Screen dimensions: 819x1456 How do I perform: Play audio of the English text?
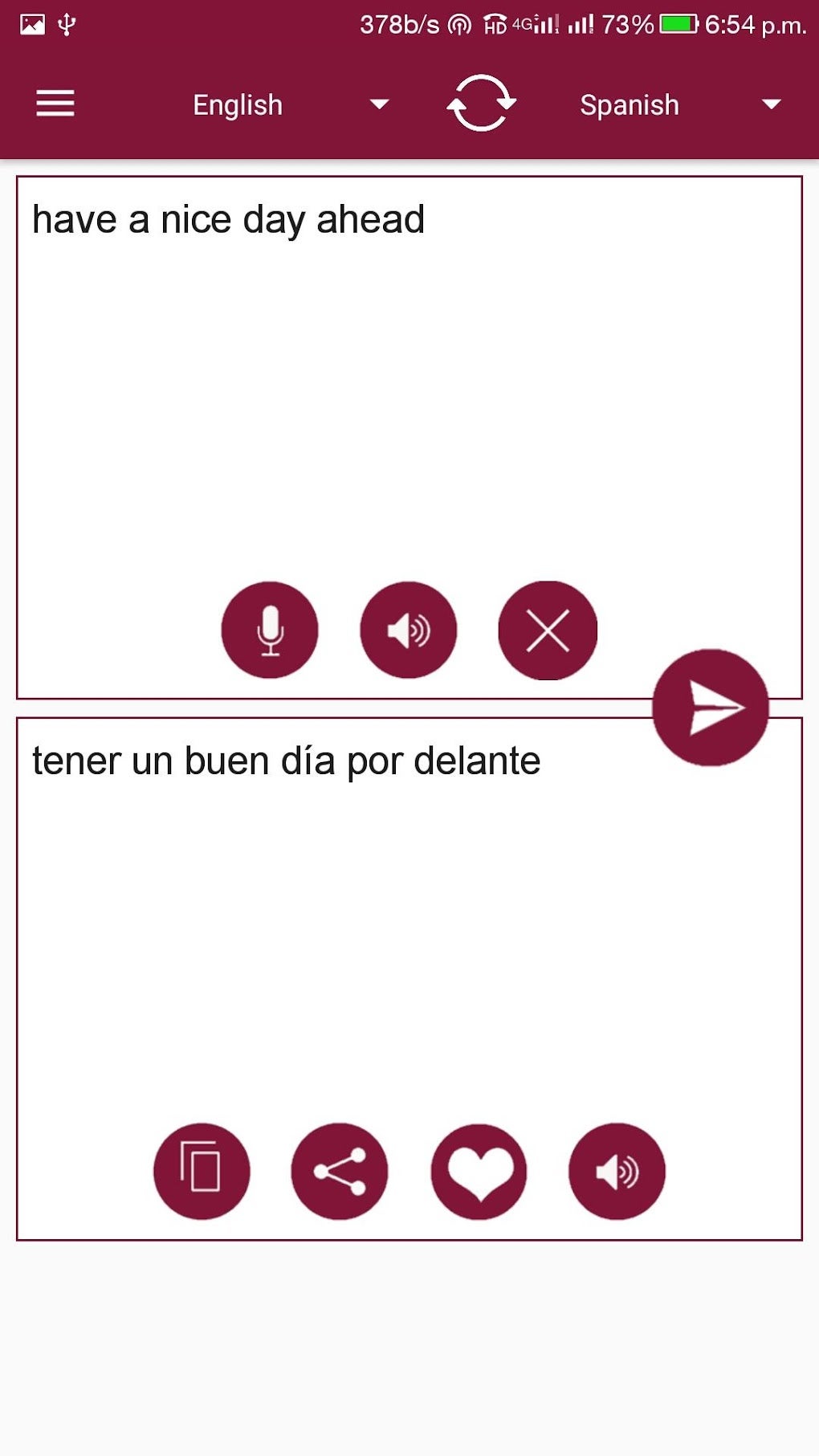(x=408, y=631)
